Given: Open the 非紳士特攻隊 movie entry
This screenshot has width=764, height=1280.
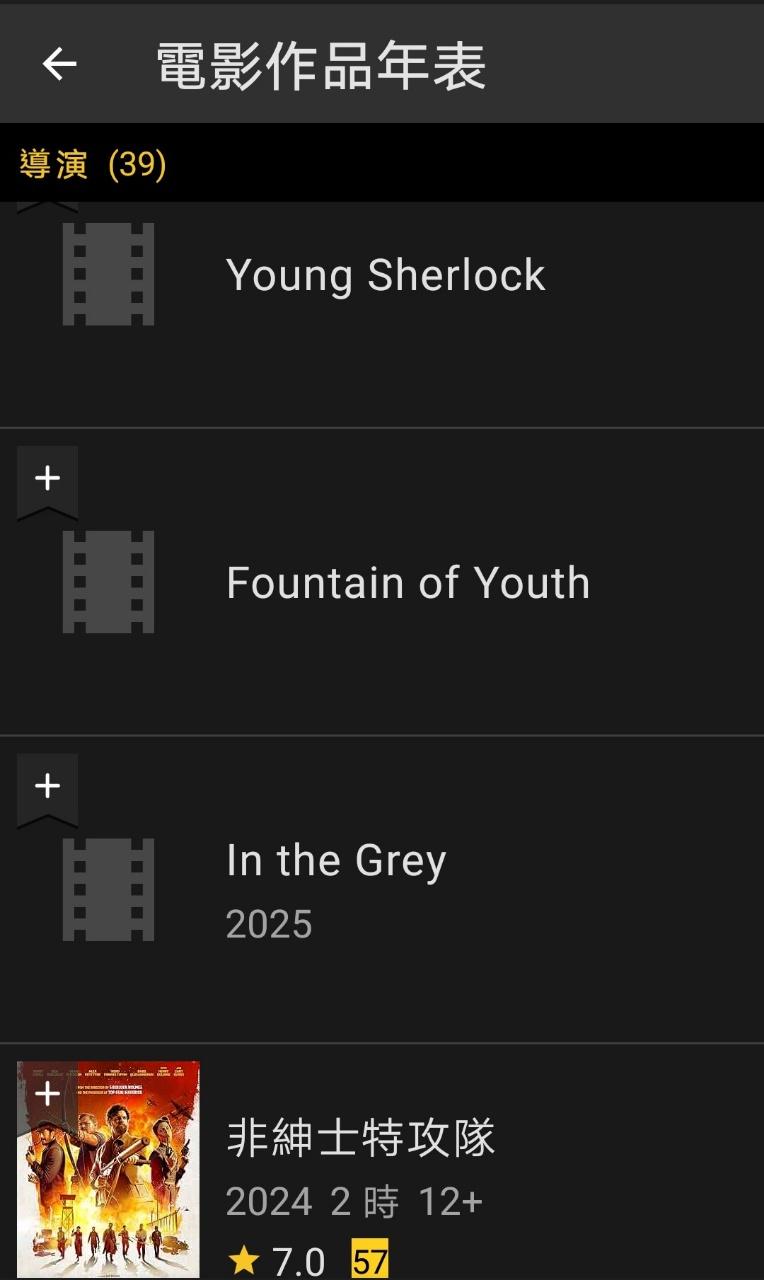Looking at the screenshot, I should click(x=361, y=1140).
